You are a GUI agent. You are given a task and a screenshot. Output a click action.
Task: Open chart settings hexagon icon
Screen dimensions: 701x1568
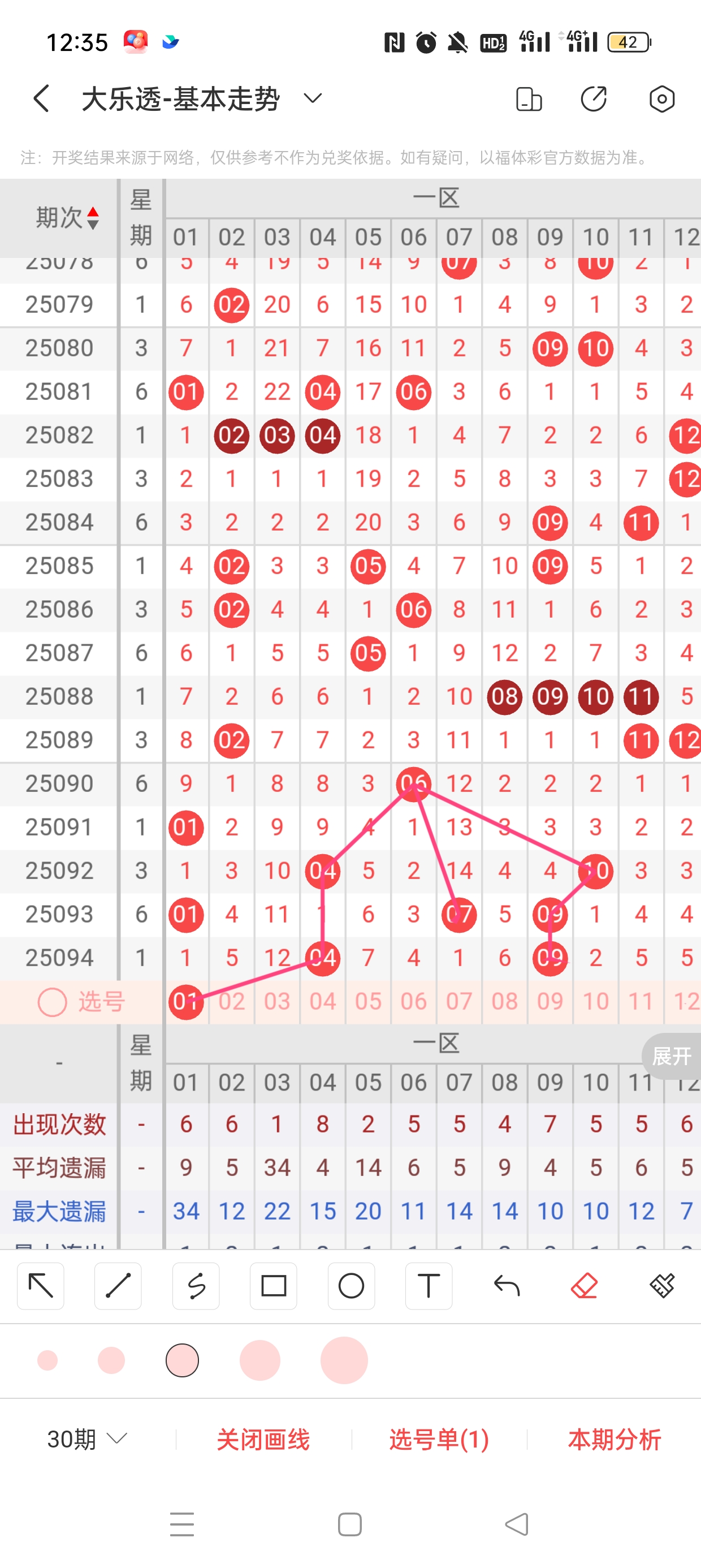pyautogui.click(x=661, y=99)
